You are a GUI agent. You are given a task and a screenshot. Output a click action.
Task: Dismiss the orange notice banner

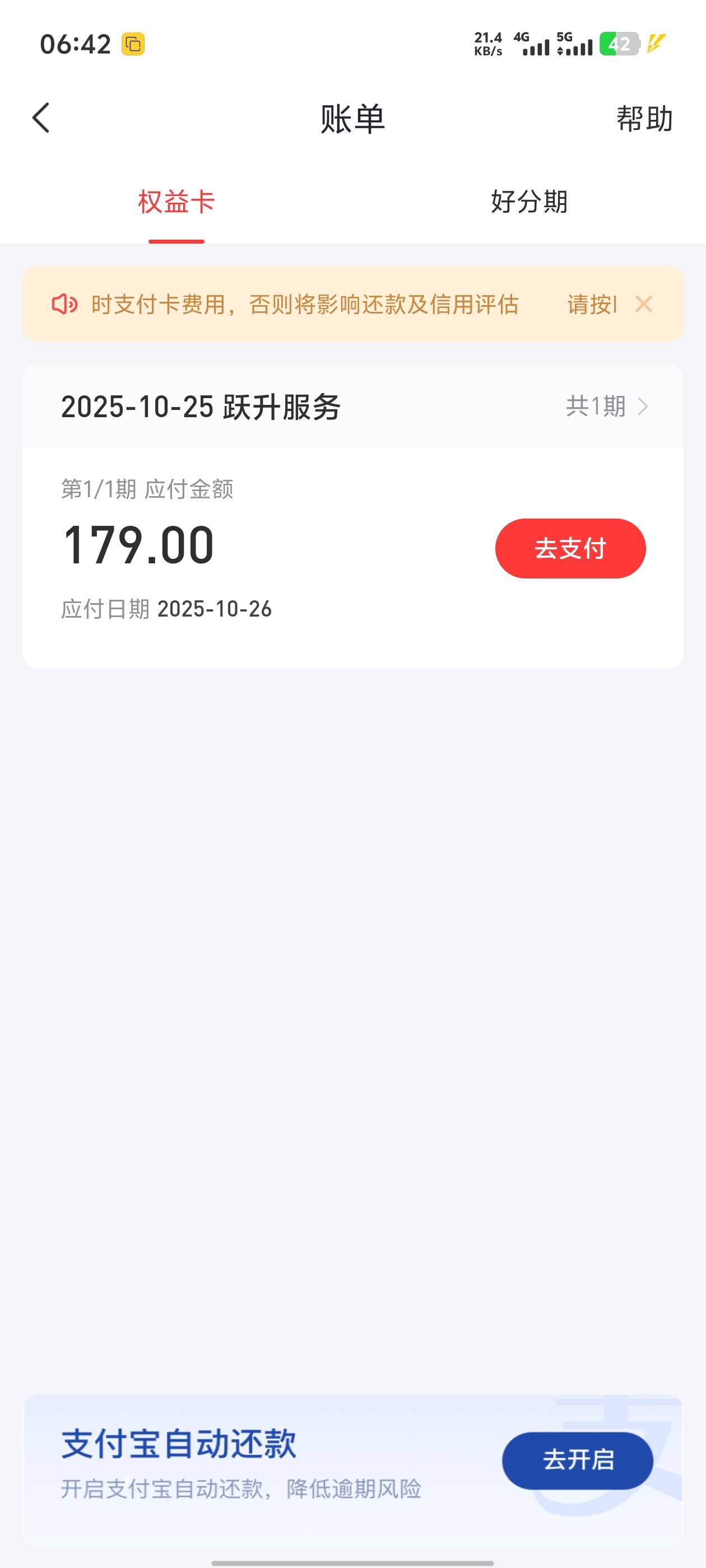click(643, 304)
